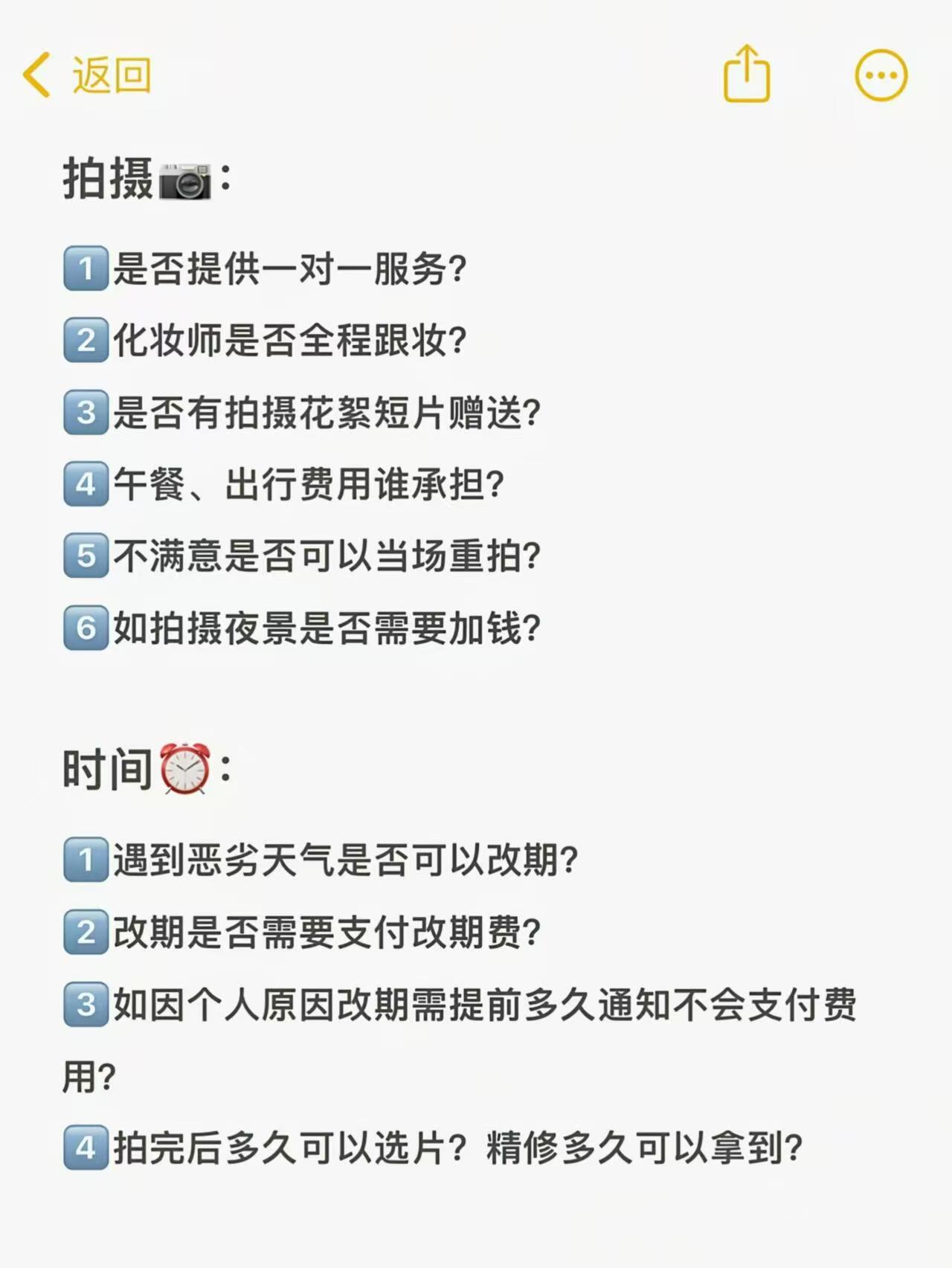
Task: Tap 返回 to go back to notes list
Action: (x=88, y=75)
